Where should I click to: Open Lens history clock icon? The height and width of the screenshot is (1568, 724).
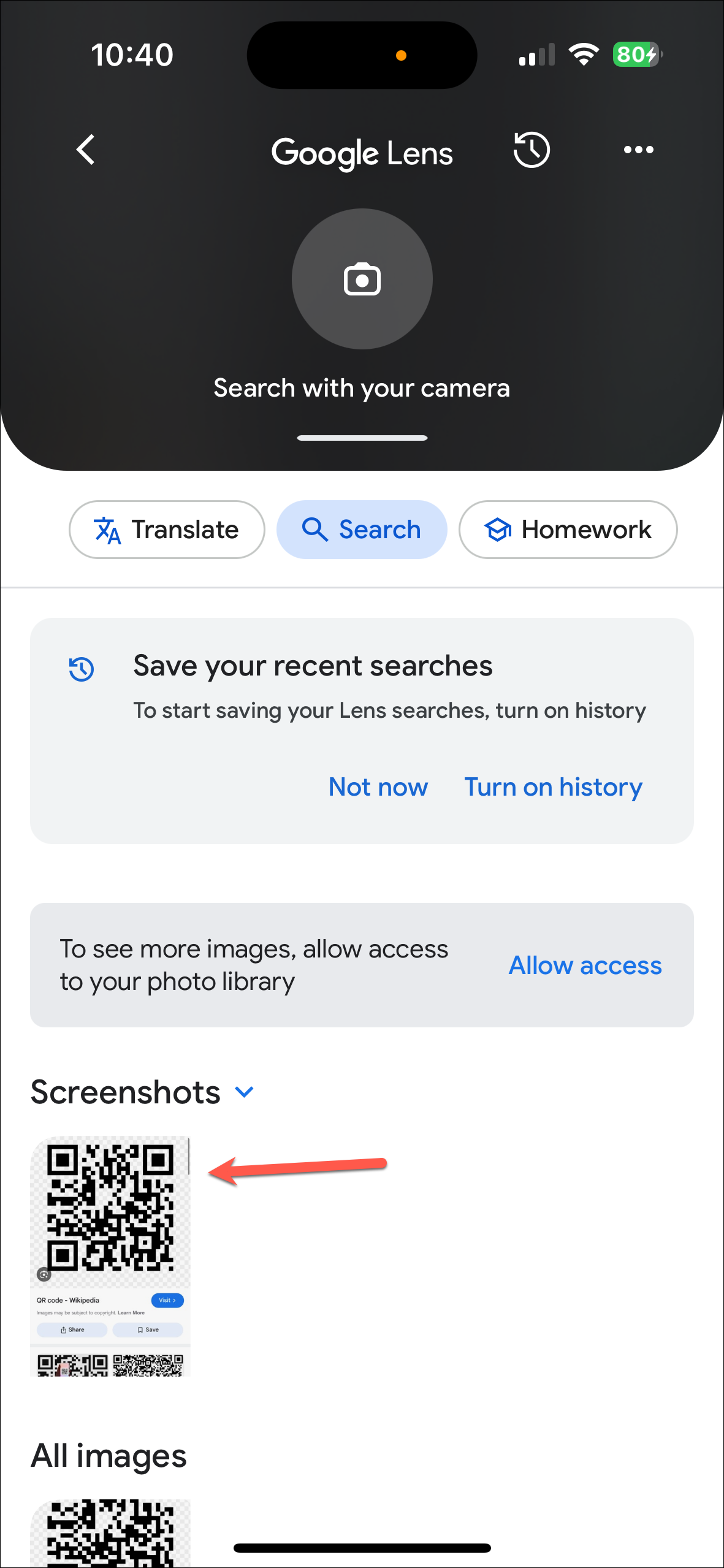pos(531,150)
